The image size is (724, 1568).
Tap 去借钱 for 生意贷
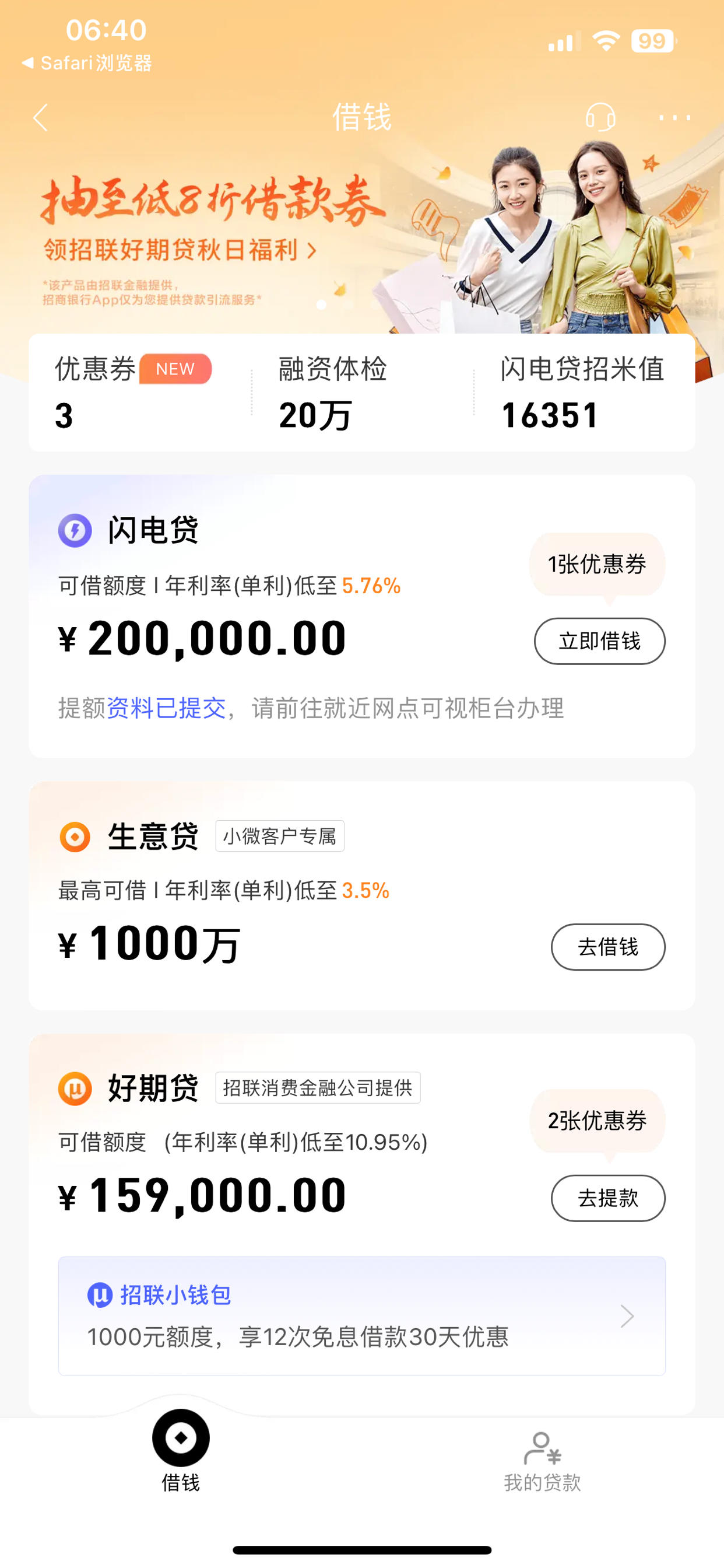(x=608, y=947)
